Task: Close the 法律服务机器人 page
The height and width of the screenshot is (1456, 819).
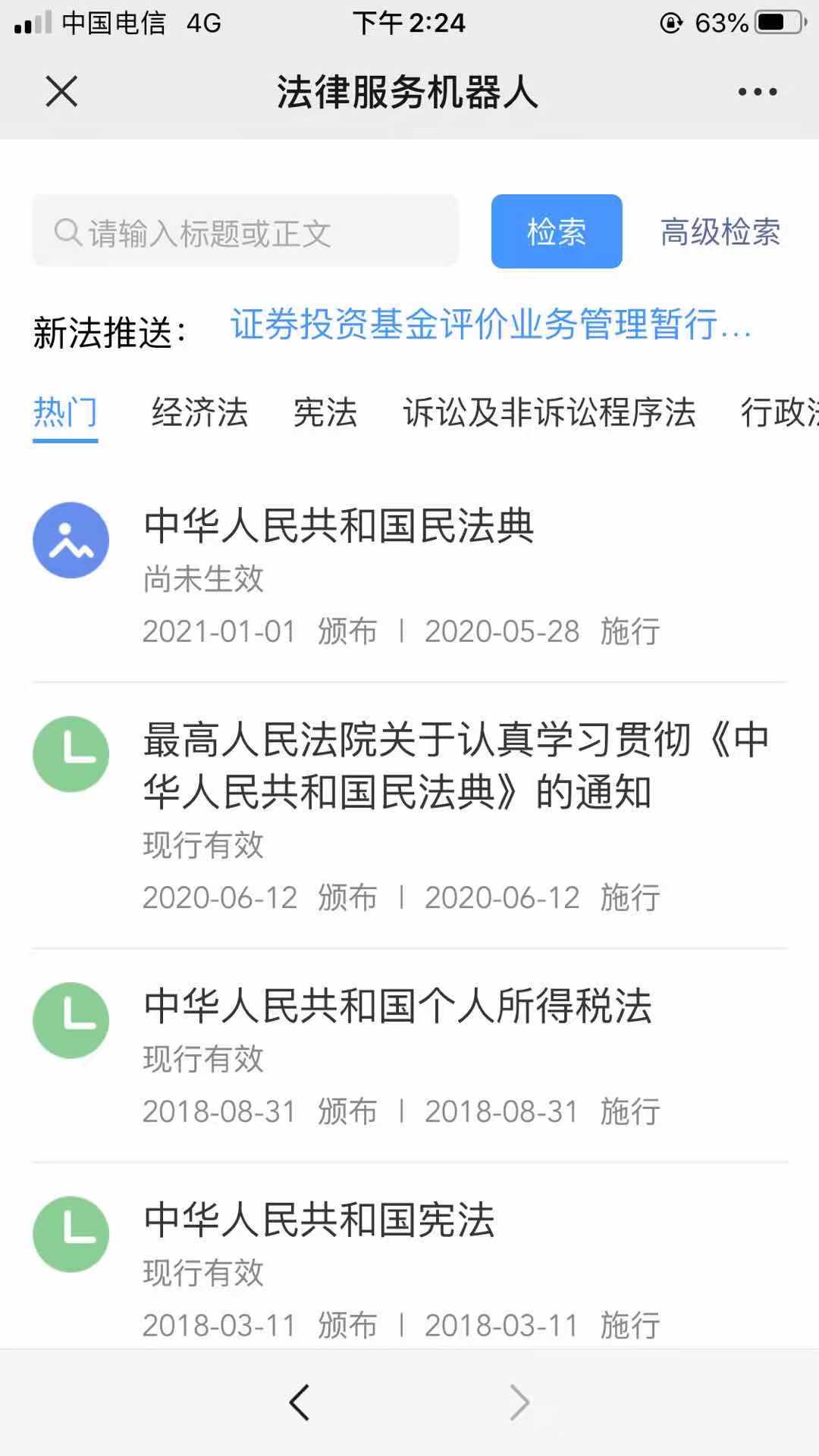Action: (61, 92)
